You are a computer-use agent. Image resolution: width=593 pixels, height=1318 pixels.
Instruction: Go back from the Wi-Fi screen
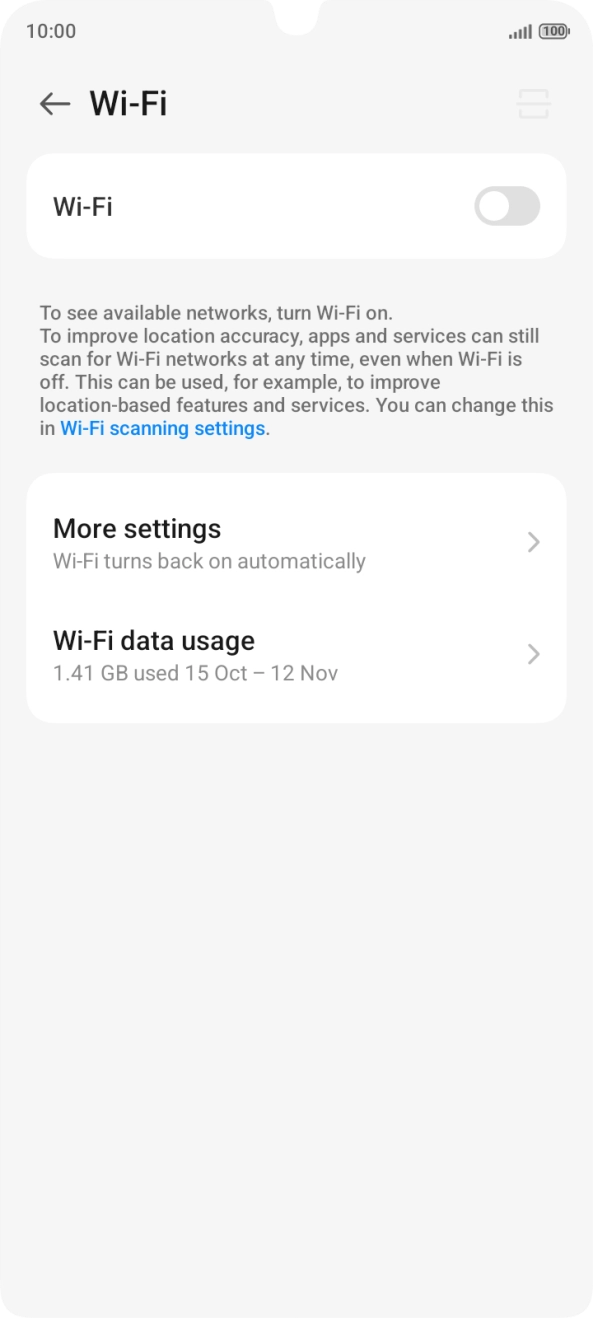tap(55, 103)
